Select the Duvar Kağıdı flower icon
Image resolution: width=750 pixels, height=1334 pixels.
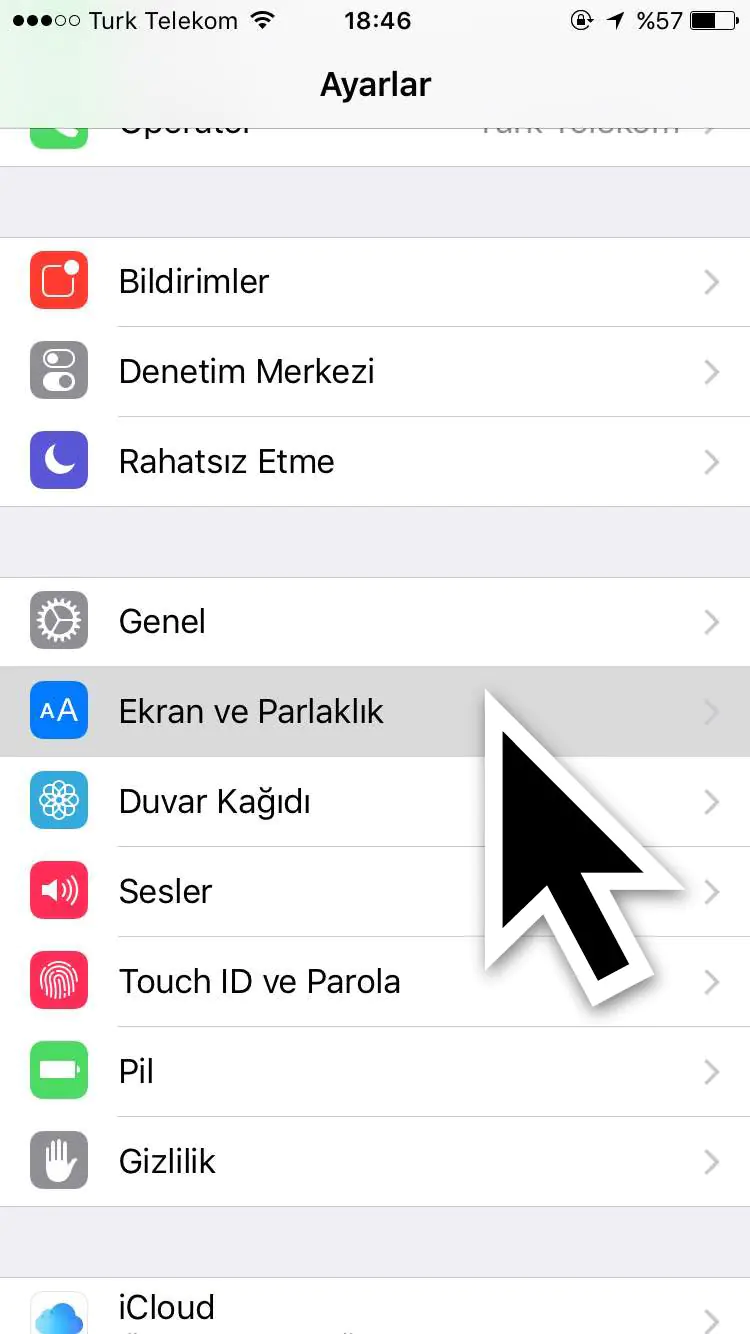tap(58, 801)
